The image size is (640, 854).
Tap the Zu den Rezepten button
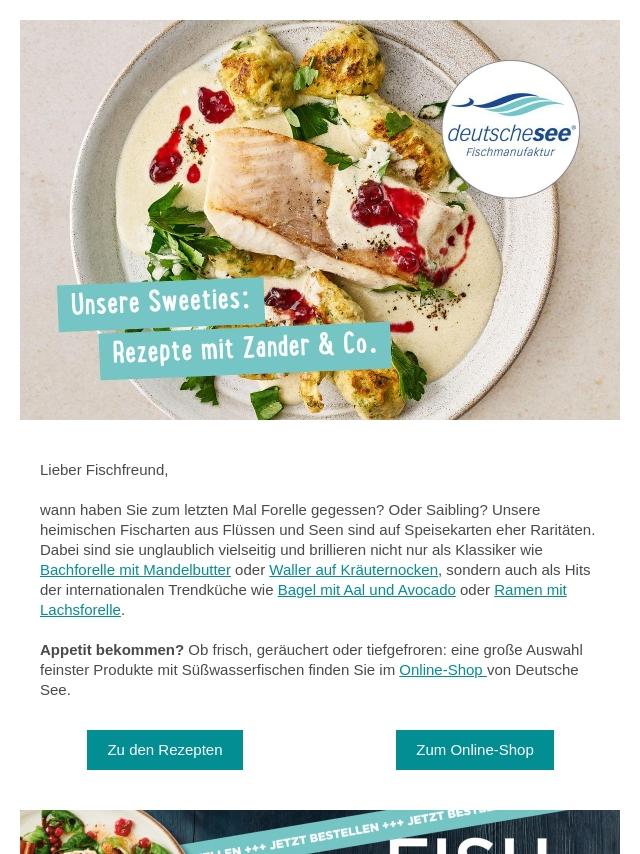(x=165, y=750)
